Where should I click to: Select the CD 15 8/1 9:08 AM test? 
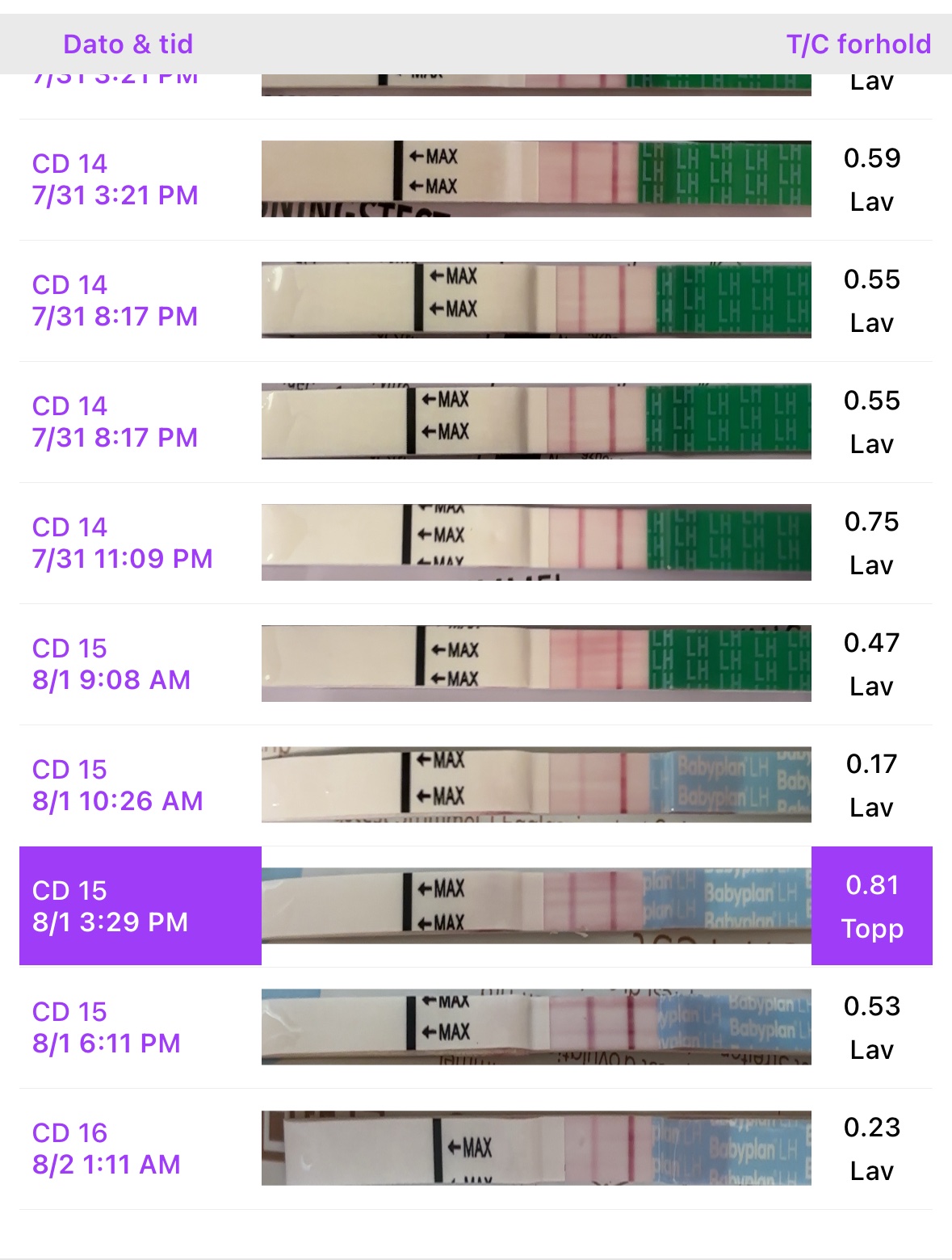475,664
